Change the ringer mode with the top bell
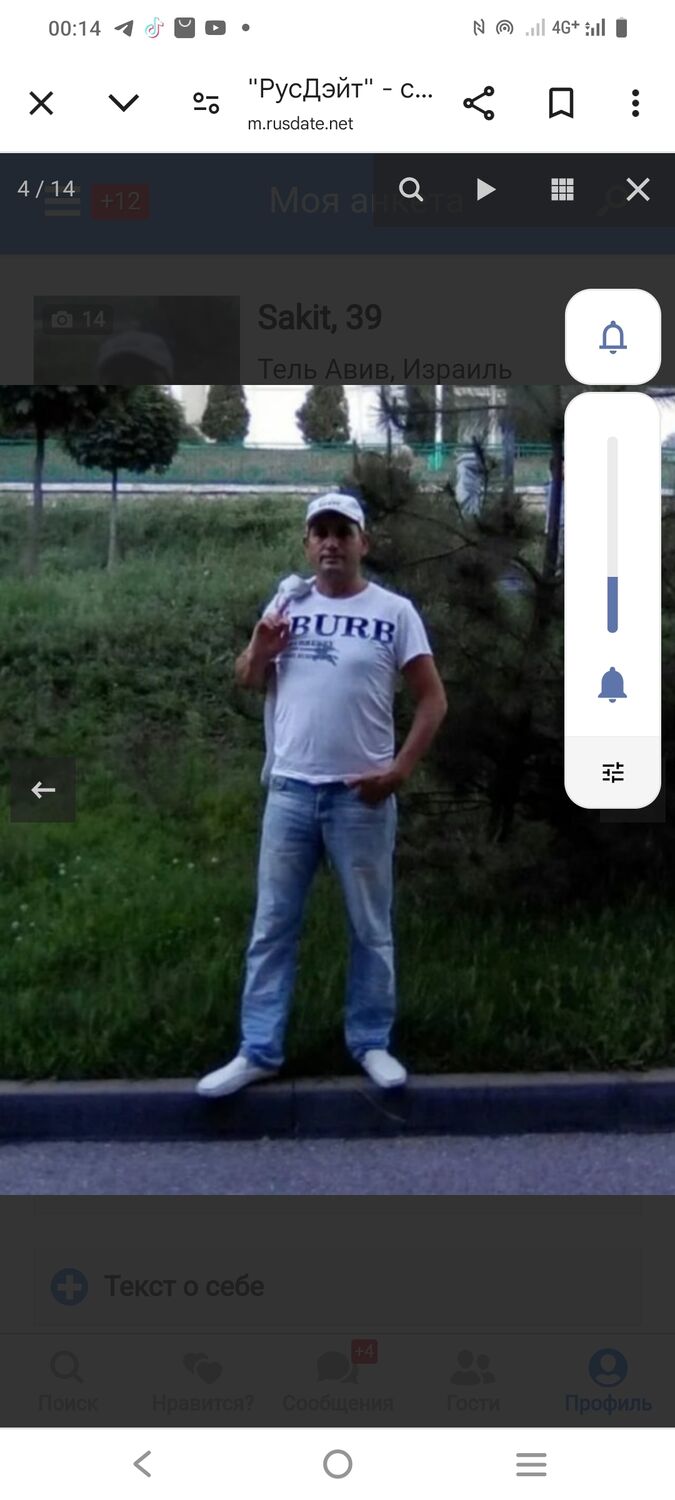Screen dimensions: 675x1500 pyautogui.click(x=613, y=338)
